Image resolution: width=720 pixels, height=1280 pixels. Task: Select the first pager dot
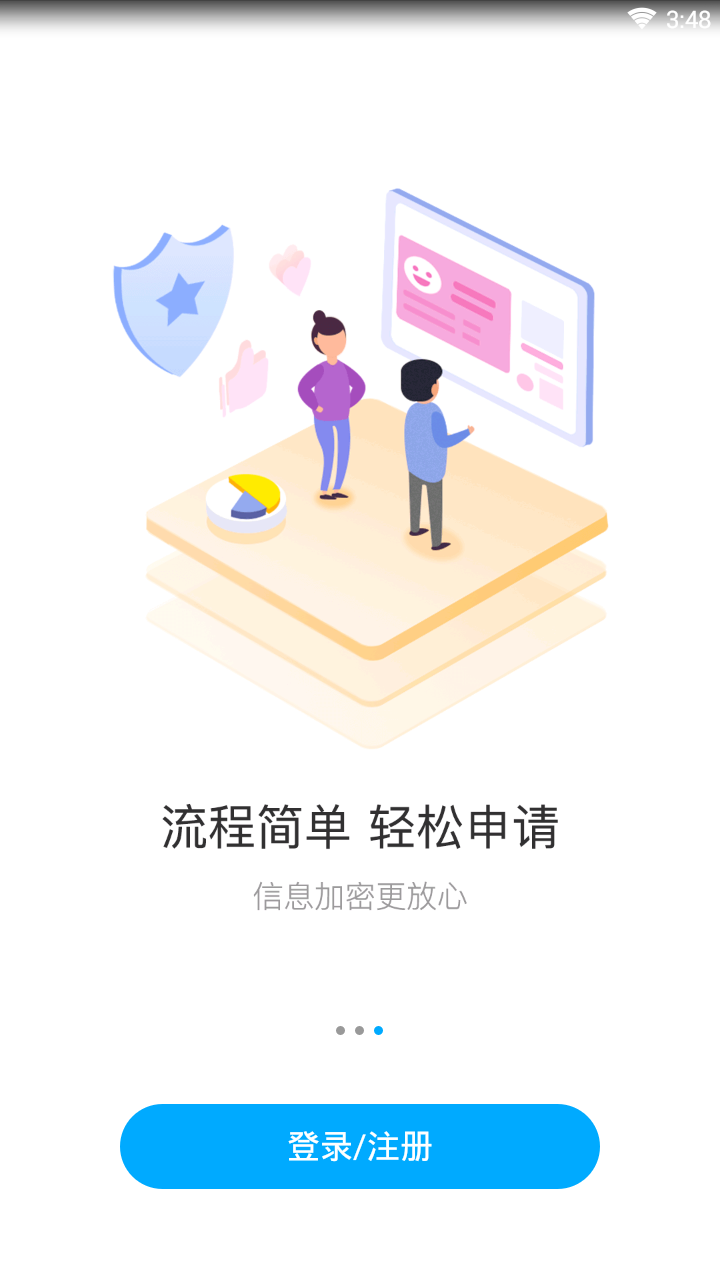point(339,1029)
